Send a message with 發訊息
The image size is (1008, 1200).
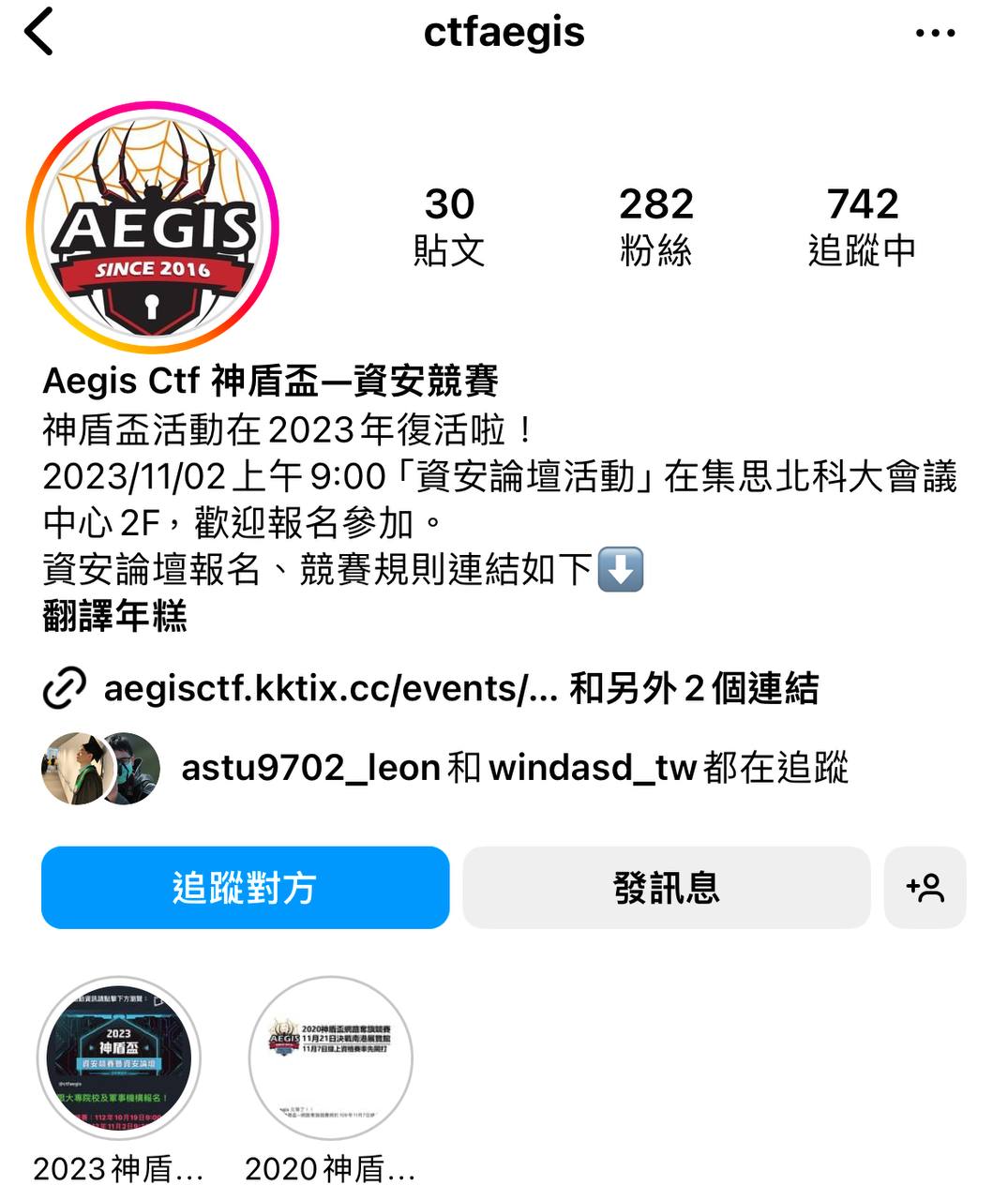[667, 888]
